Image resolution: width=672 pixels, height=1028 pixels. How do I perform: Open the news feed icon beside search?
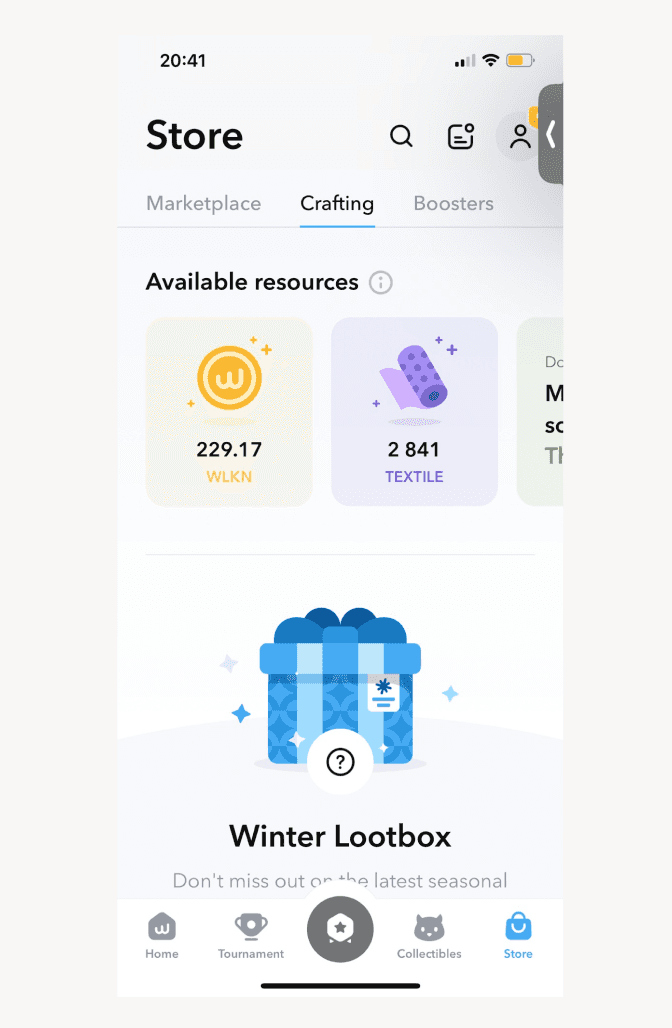(461, 136)
